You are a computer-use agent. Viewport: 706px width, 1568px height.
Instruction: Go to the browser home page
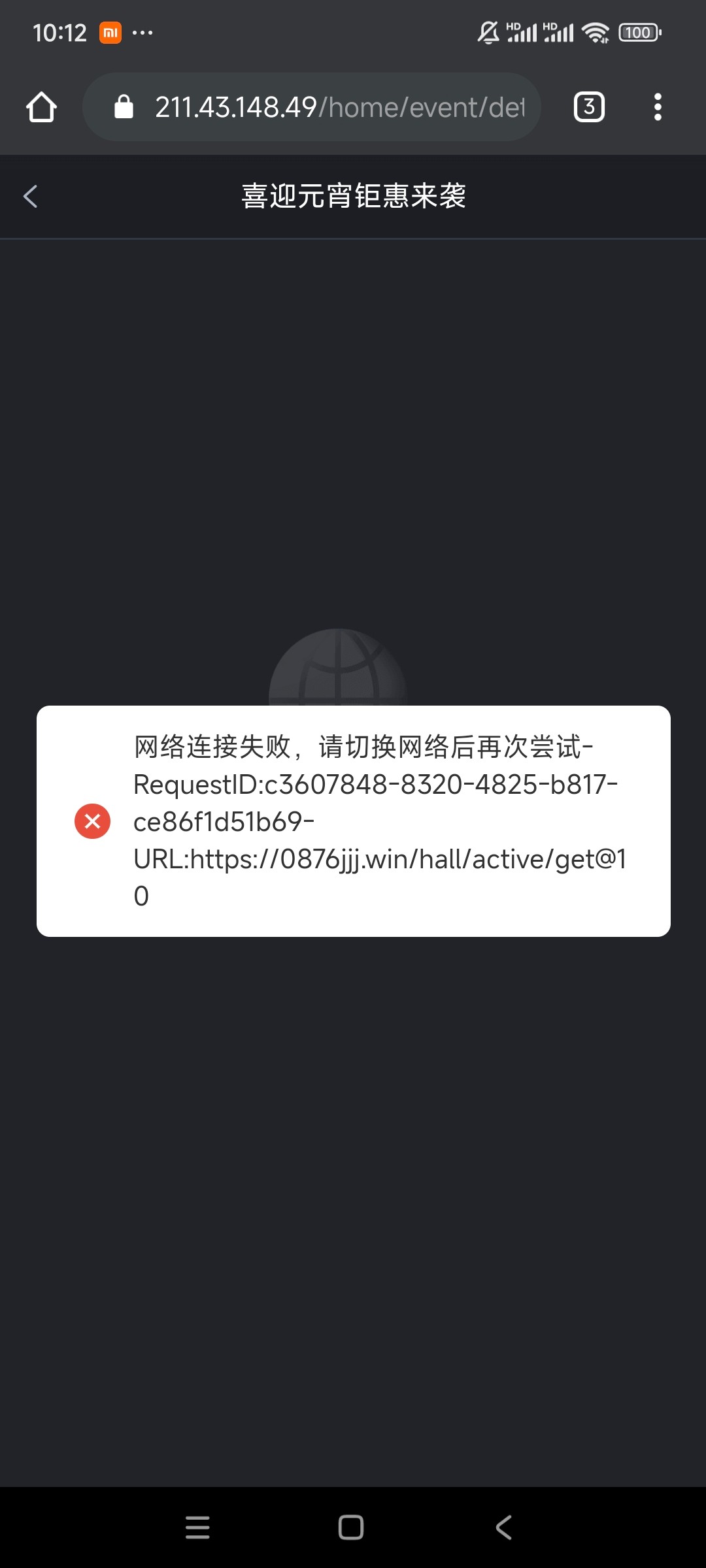coord(41,107)
